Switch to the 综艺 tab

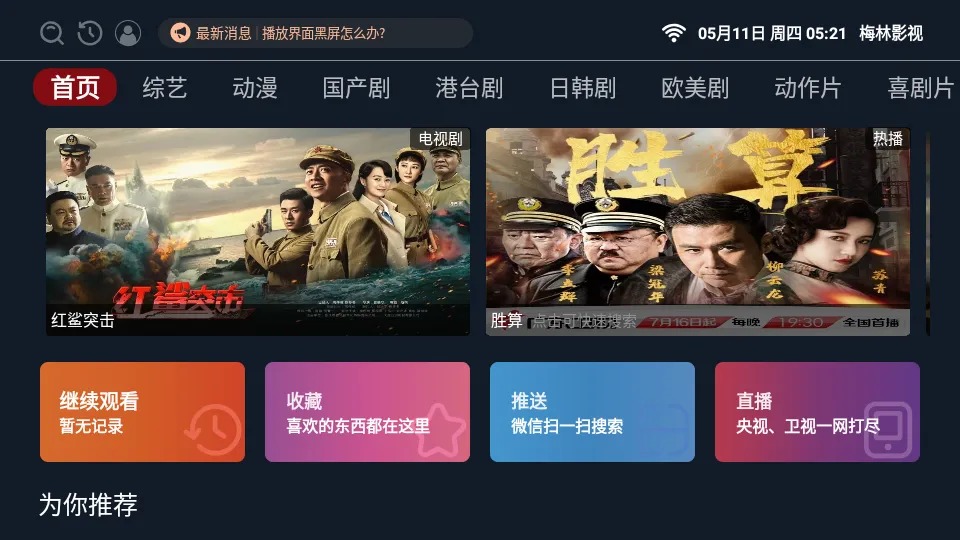[x=164, y=88]
